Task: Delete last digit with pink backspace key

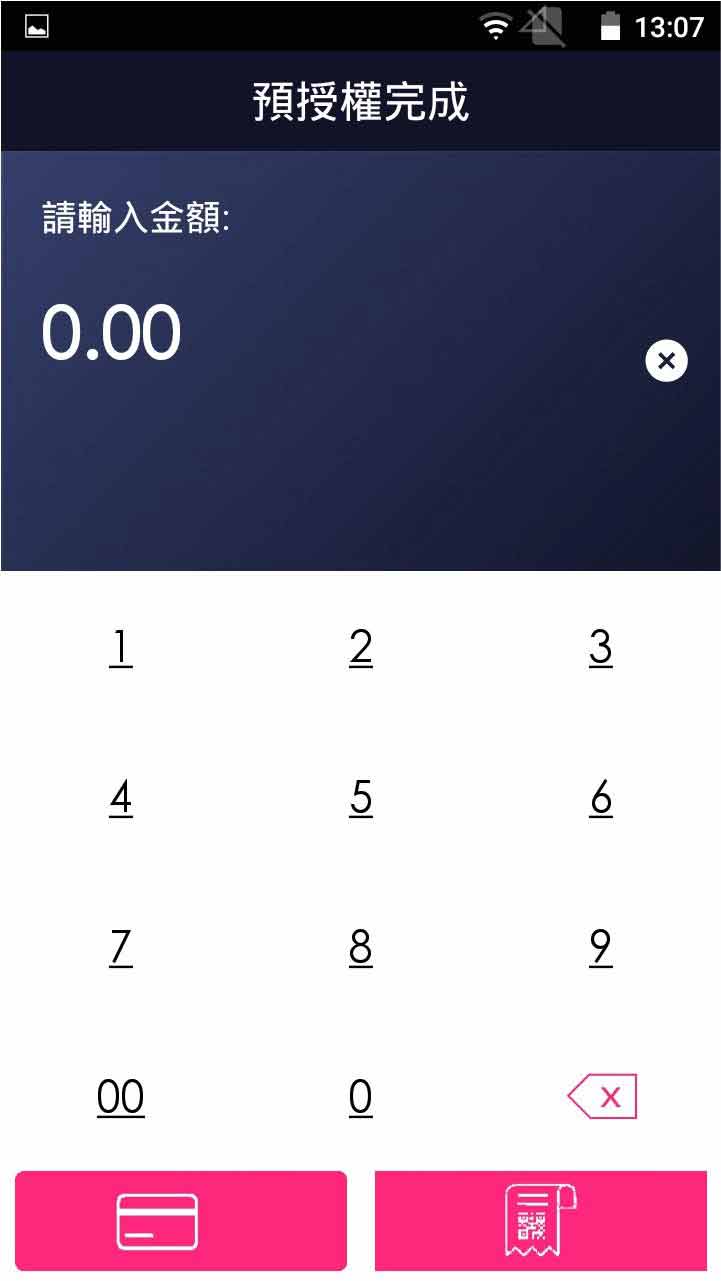Action: coord(603,1097)
